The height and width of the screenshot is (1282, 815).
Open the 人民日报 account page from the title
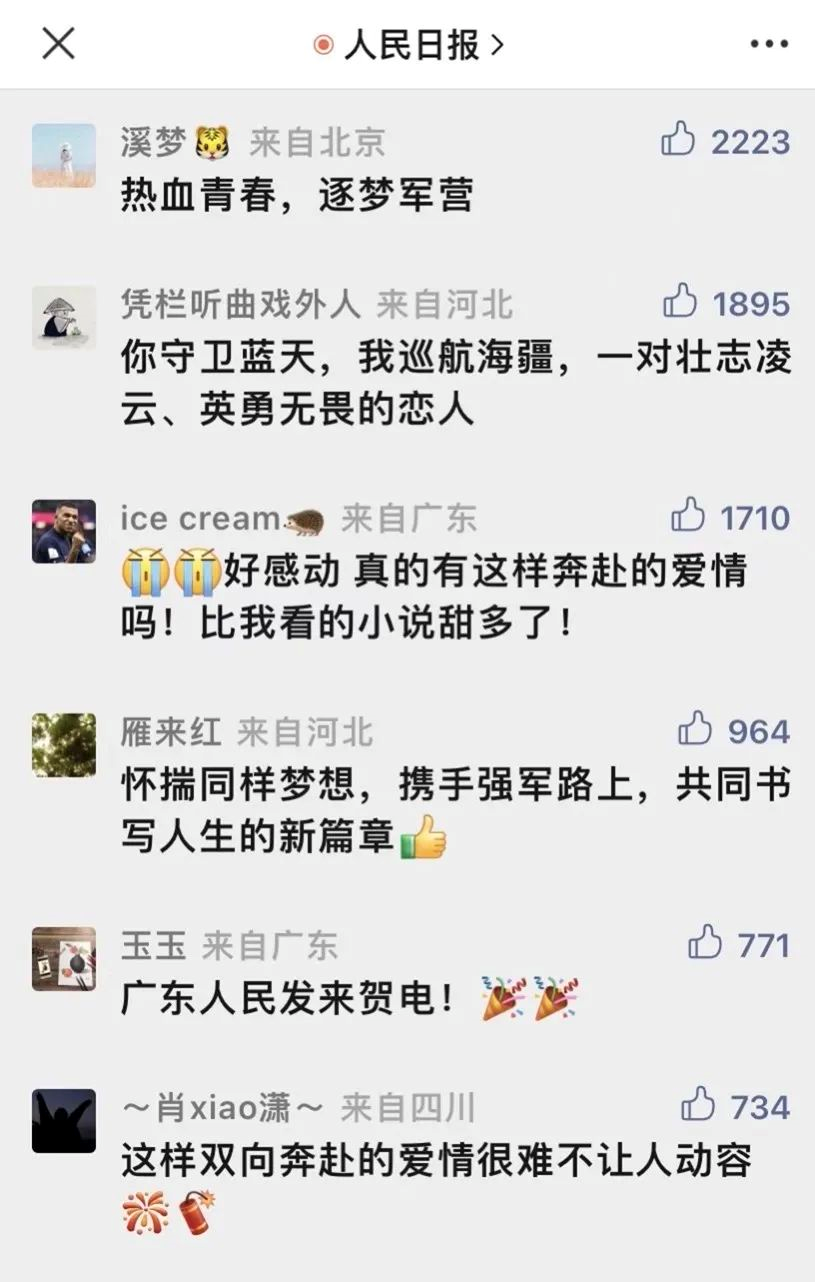coord(410,44)
